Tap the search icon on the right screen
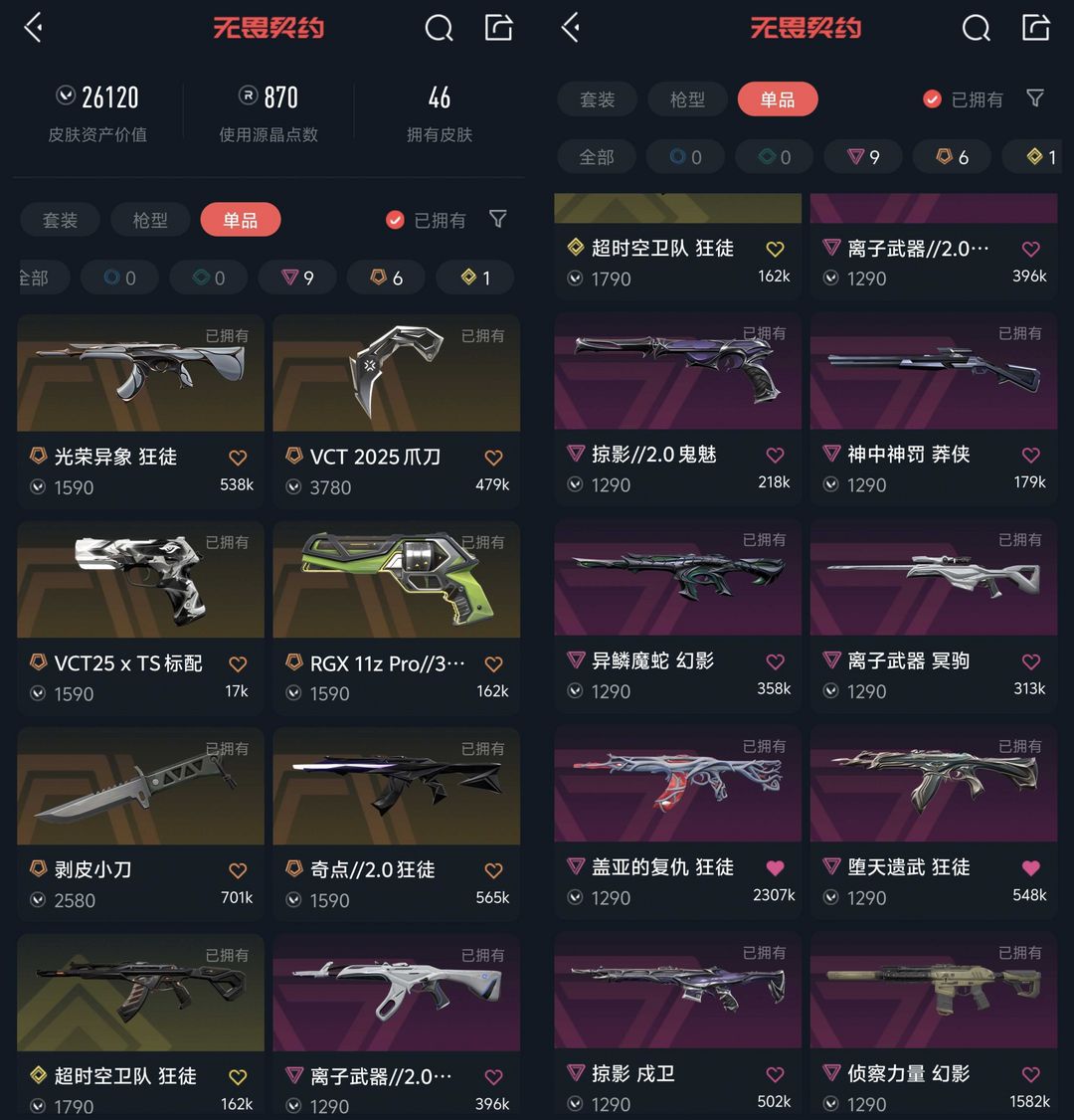The width and height of the screenshot is (1074, 1120). click(976, 28)
